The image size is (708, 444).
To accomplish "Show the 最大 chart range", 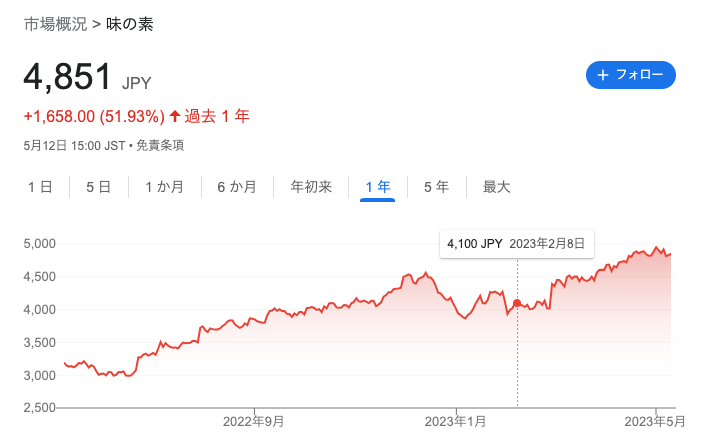I will [x=497, y=187].
